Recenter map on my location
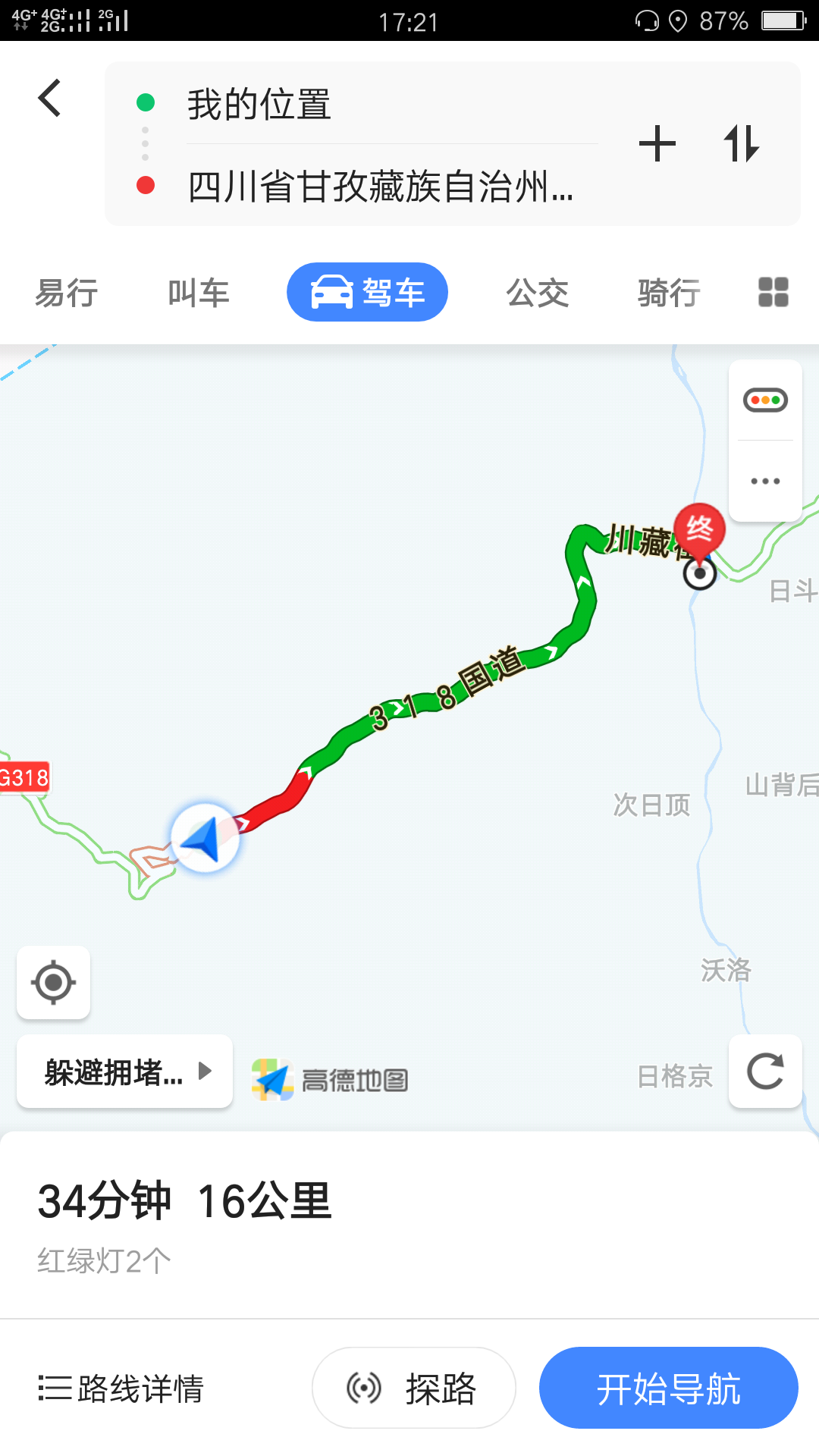Screen dimensions: 819x1456 53,983
